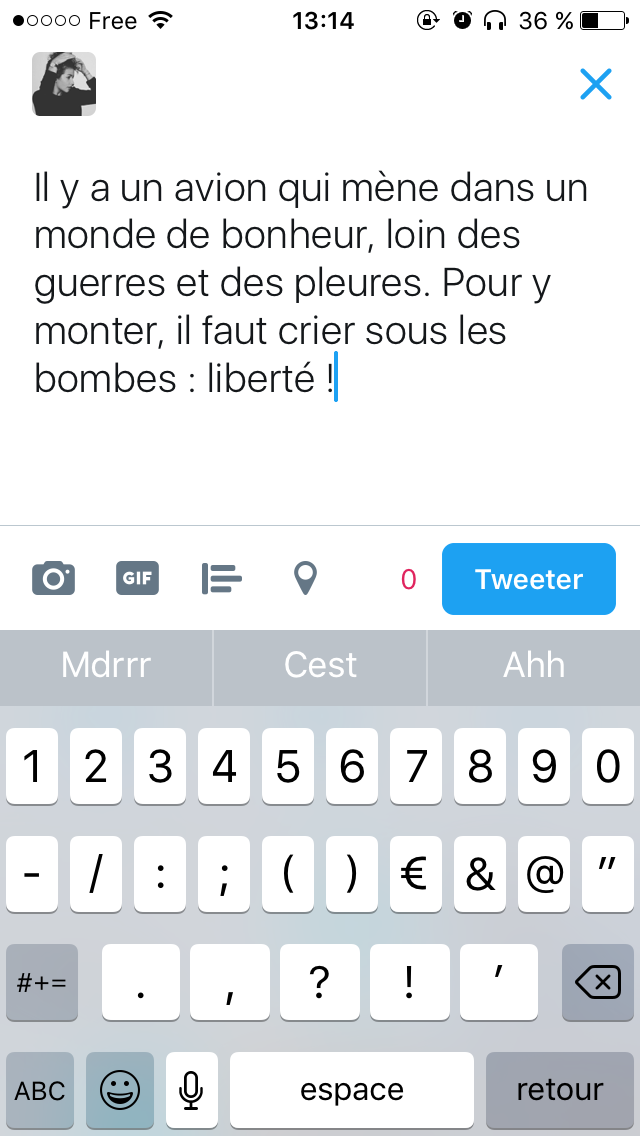Delete a character with the backspace key

coord(598,983)
